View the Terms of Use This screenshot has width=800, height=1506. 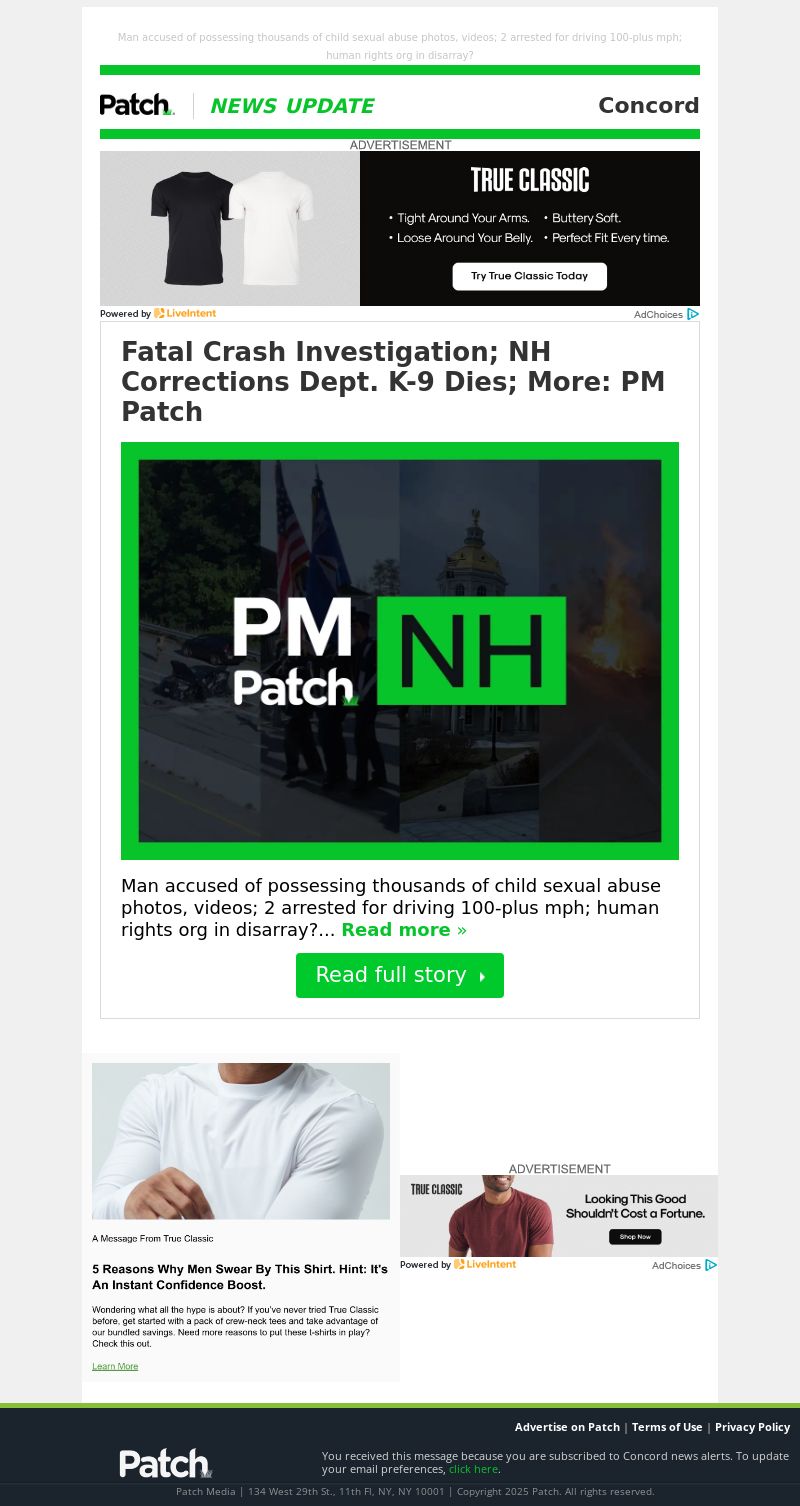pos(667,1427)
